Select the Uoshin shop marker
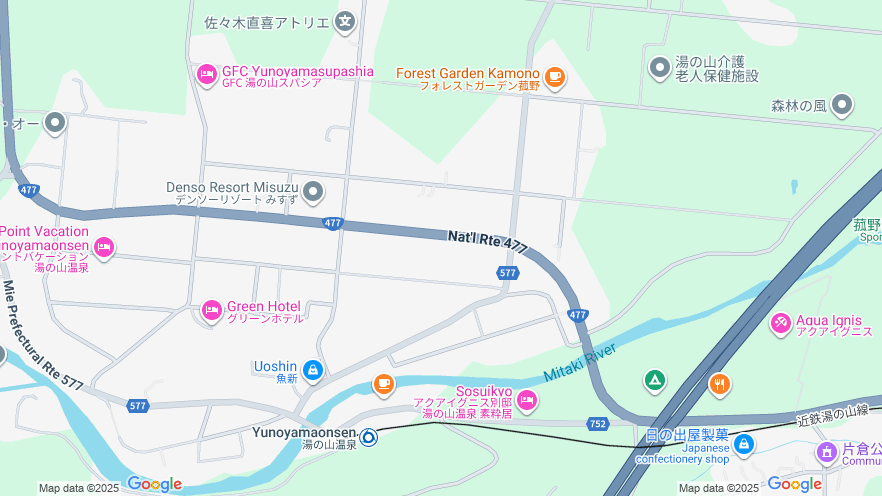This screenshot has width=882, height=496. click(x=313, y=371)
